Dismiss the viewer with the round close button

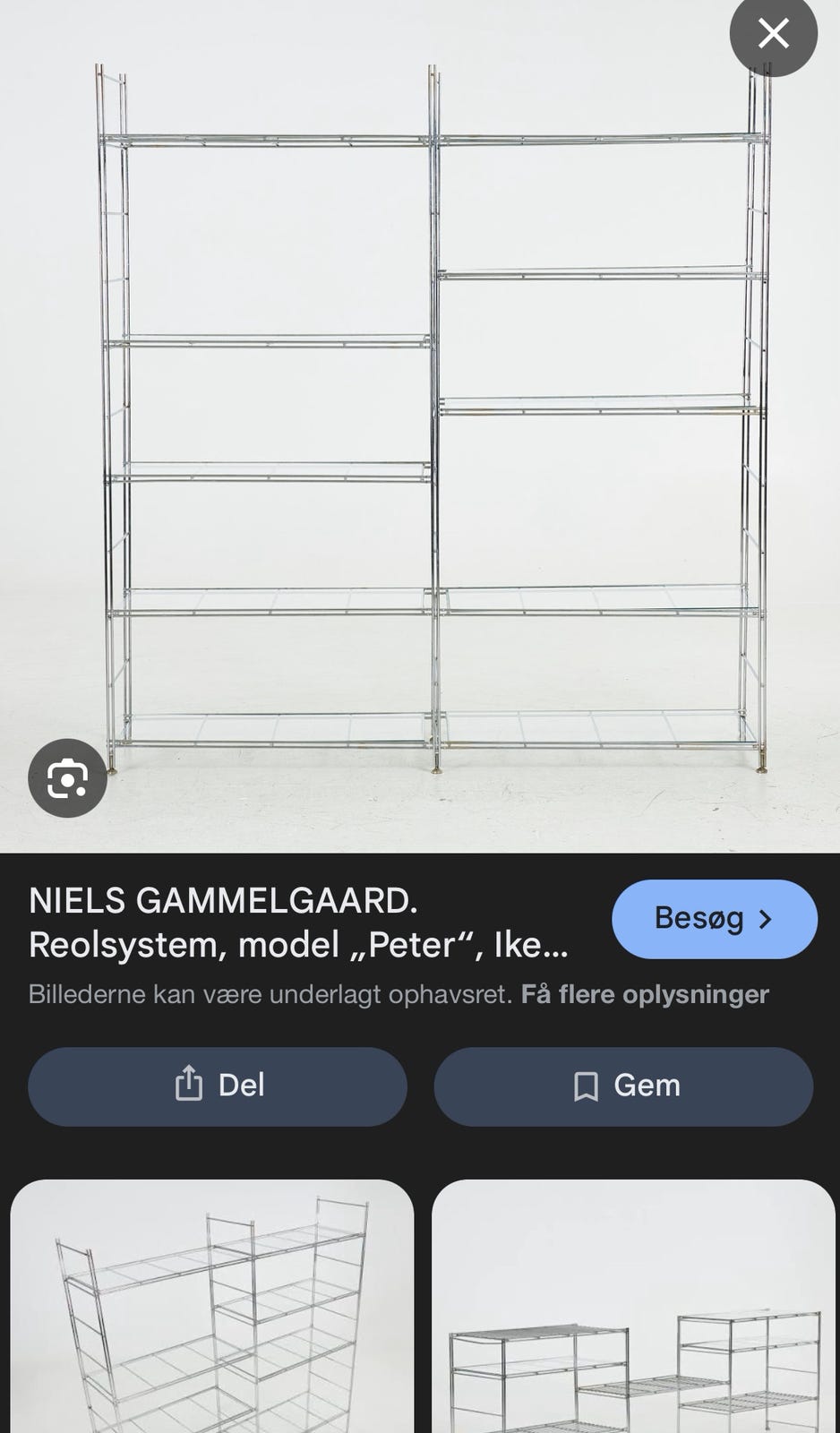[x=773, y=34]
